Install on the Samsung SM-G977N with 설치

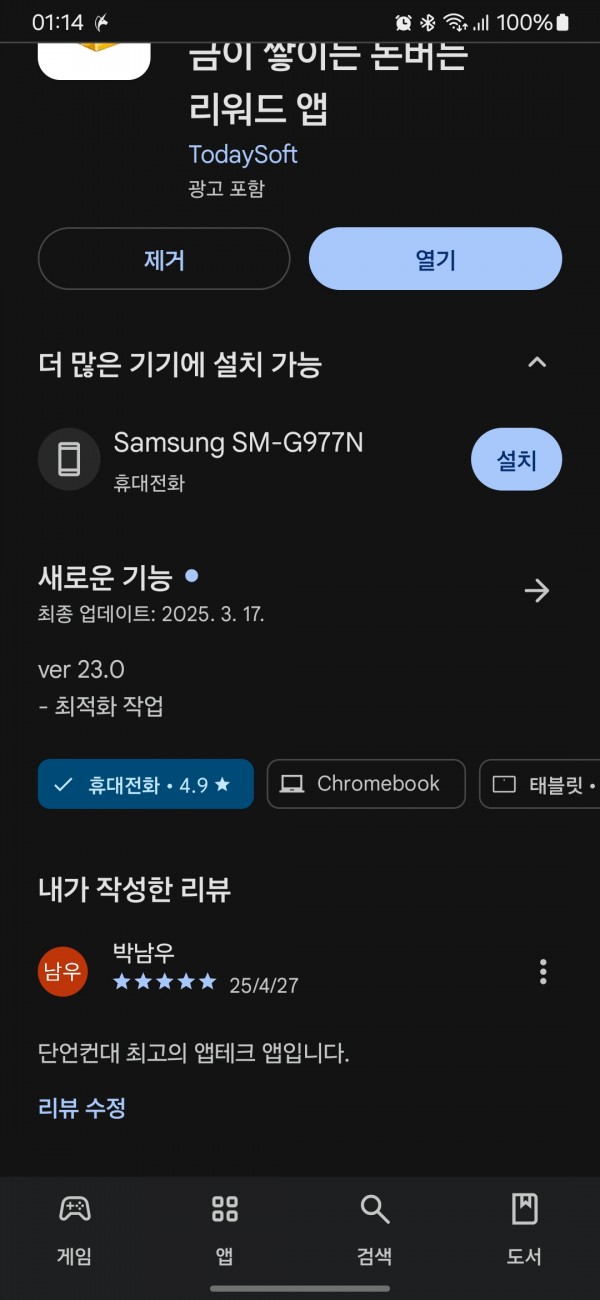[x=516, y=459]
